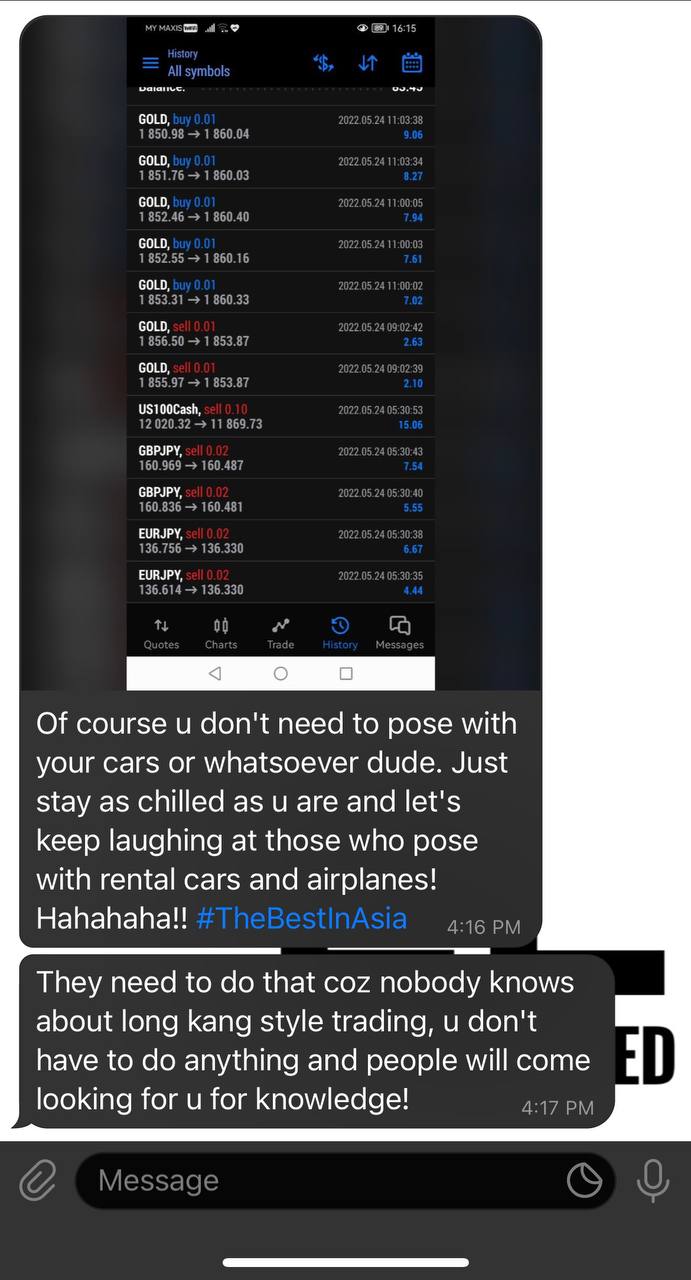Viewport: 691px width, 1280px height.
Task: Focus the Message input field
Action: (330, 1181)
